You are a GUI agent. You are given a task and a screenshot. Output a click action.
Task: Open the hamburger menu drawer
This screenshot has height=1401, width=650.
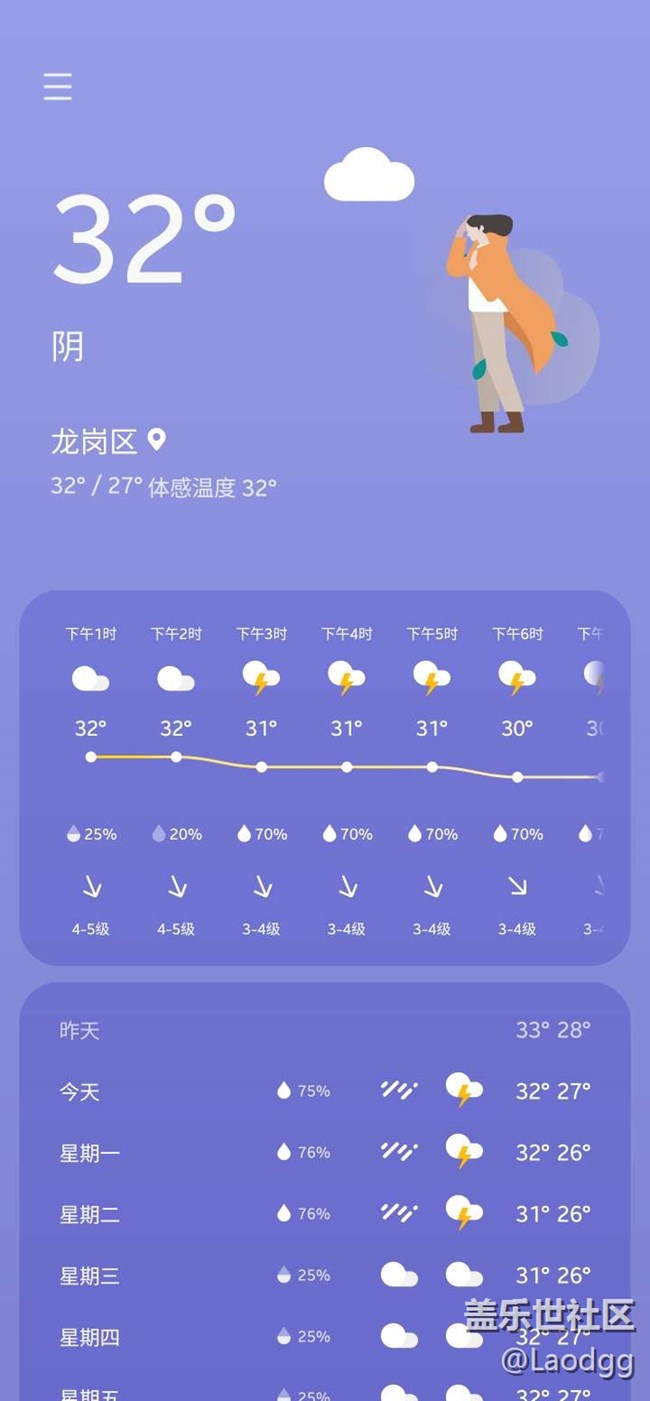[58, 87]
